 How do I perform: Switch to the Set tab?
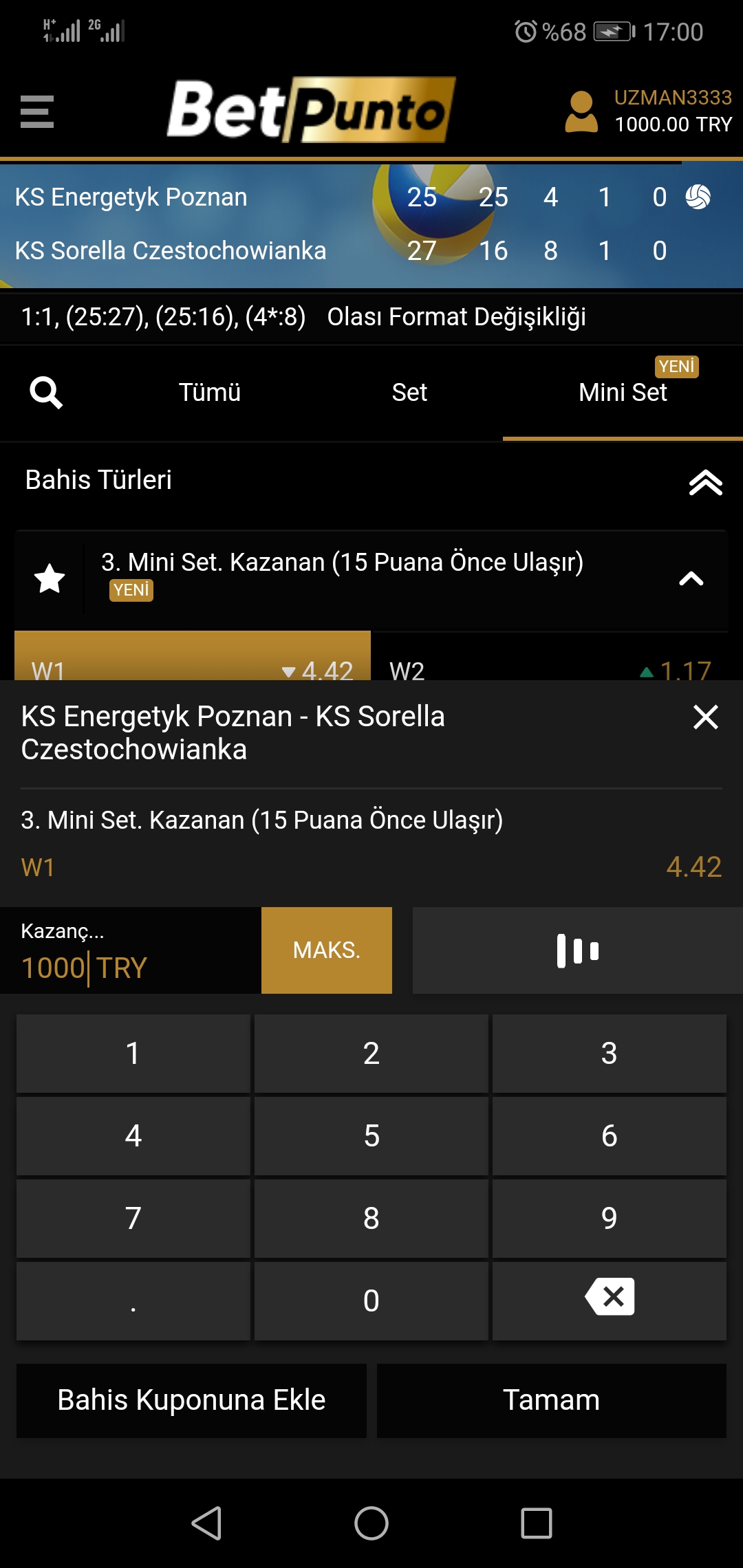pos(409,393)
